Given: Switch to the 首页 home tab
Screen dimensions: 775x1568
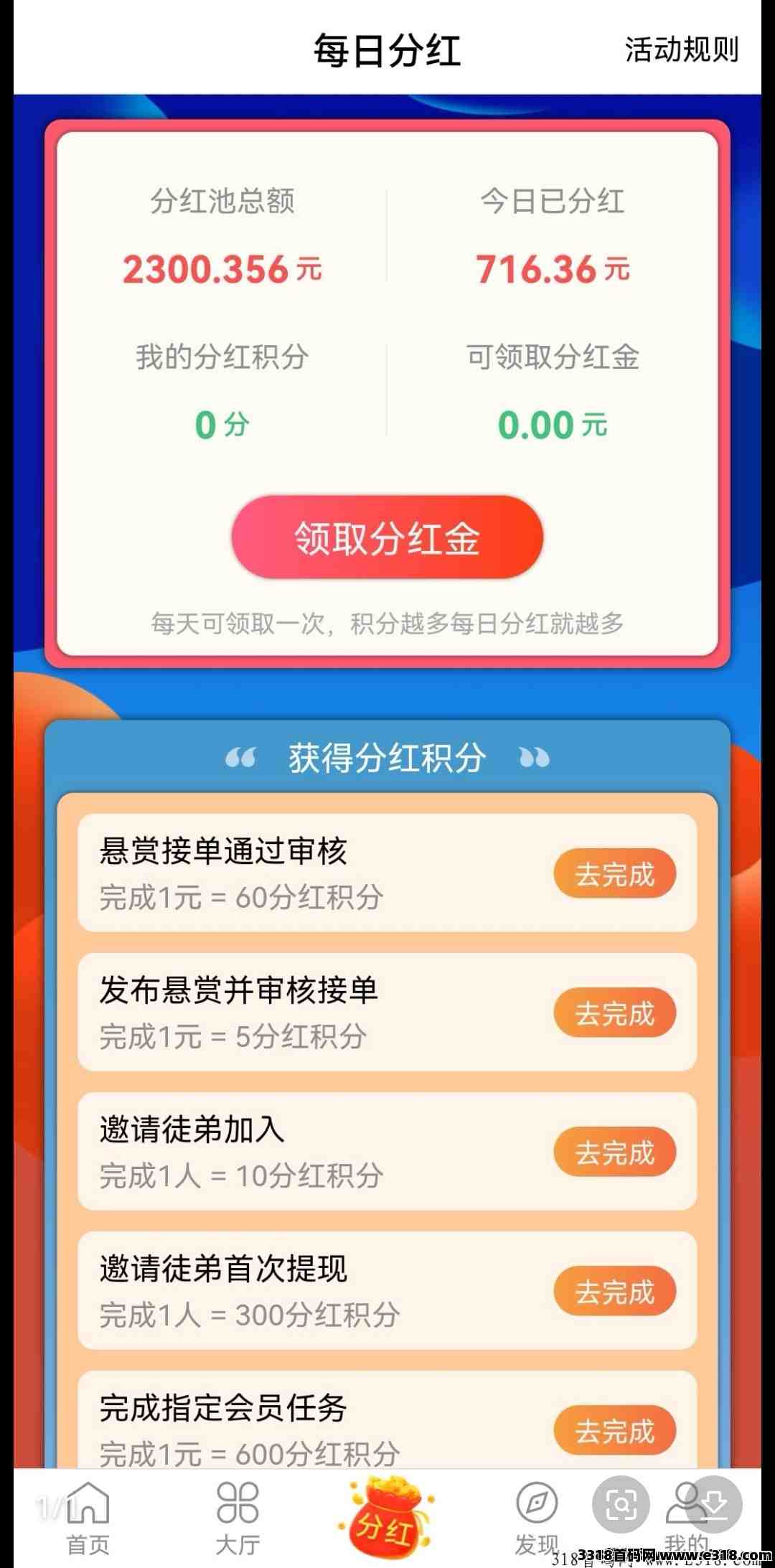Looking at the screenshot, I should [x=88, y=1516].
